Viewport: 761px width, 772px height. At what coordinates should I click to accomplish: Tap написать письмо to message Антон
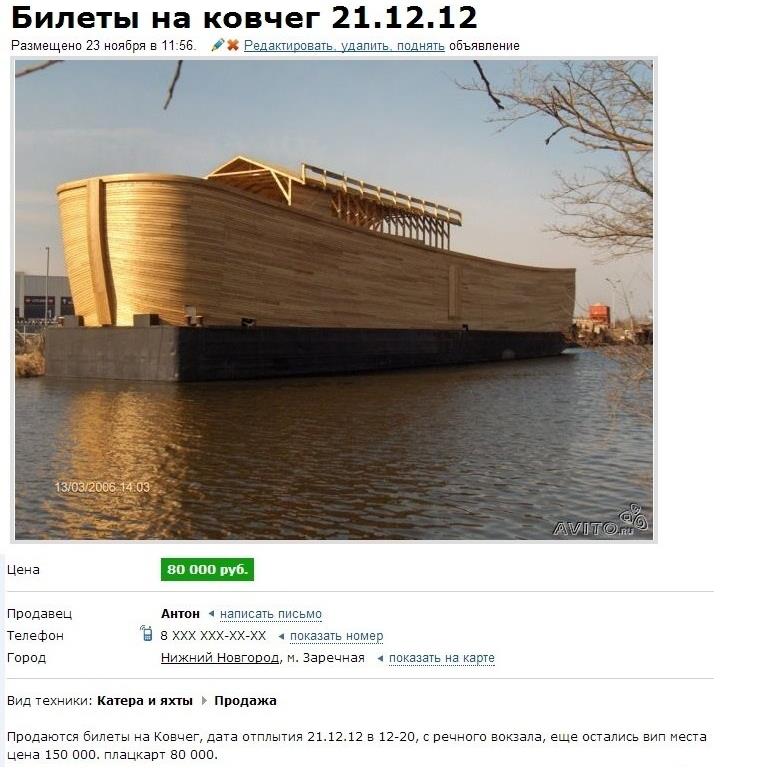pos(270,614)
